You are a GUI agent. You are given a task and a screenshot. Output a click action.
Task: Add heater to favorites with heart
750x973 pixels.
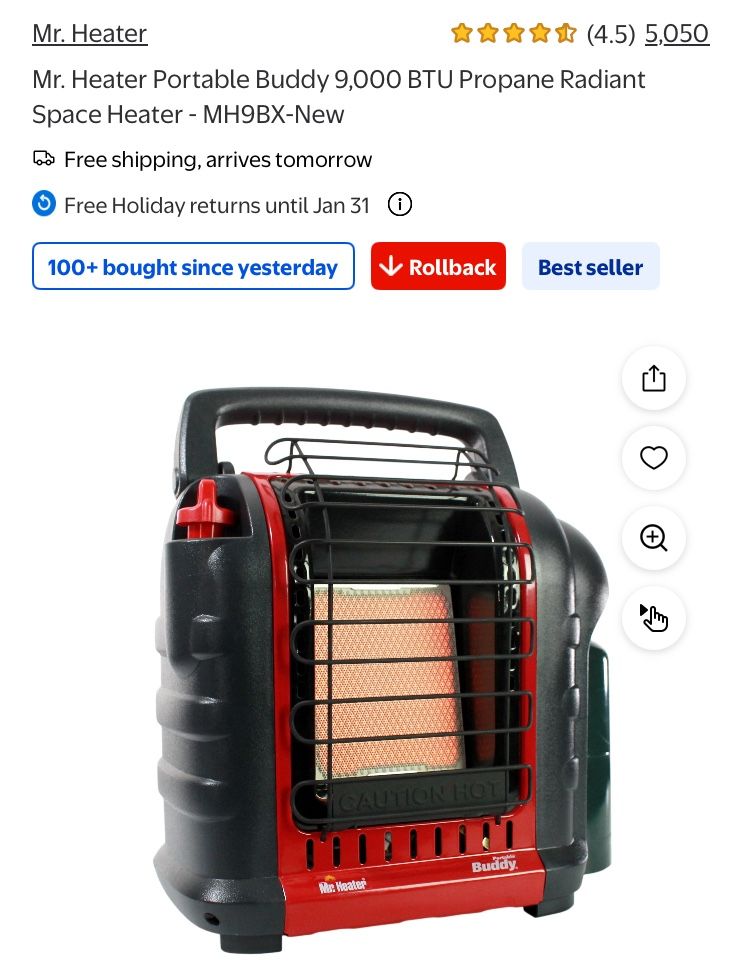point(653,458)
